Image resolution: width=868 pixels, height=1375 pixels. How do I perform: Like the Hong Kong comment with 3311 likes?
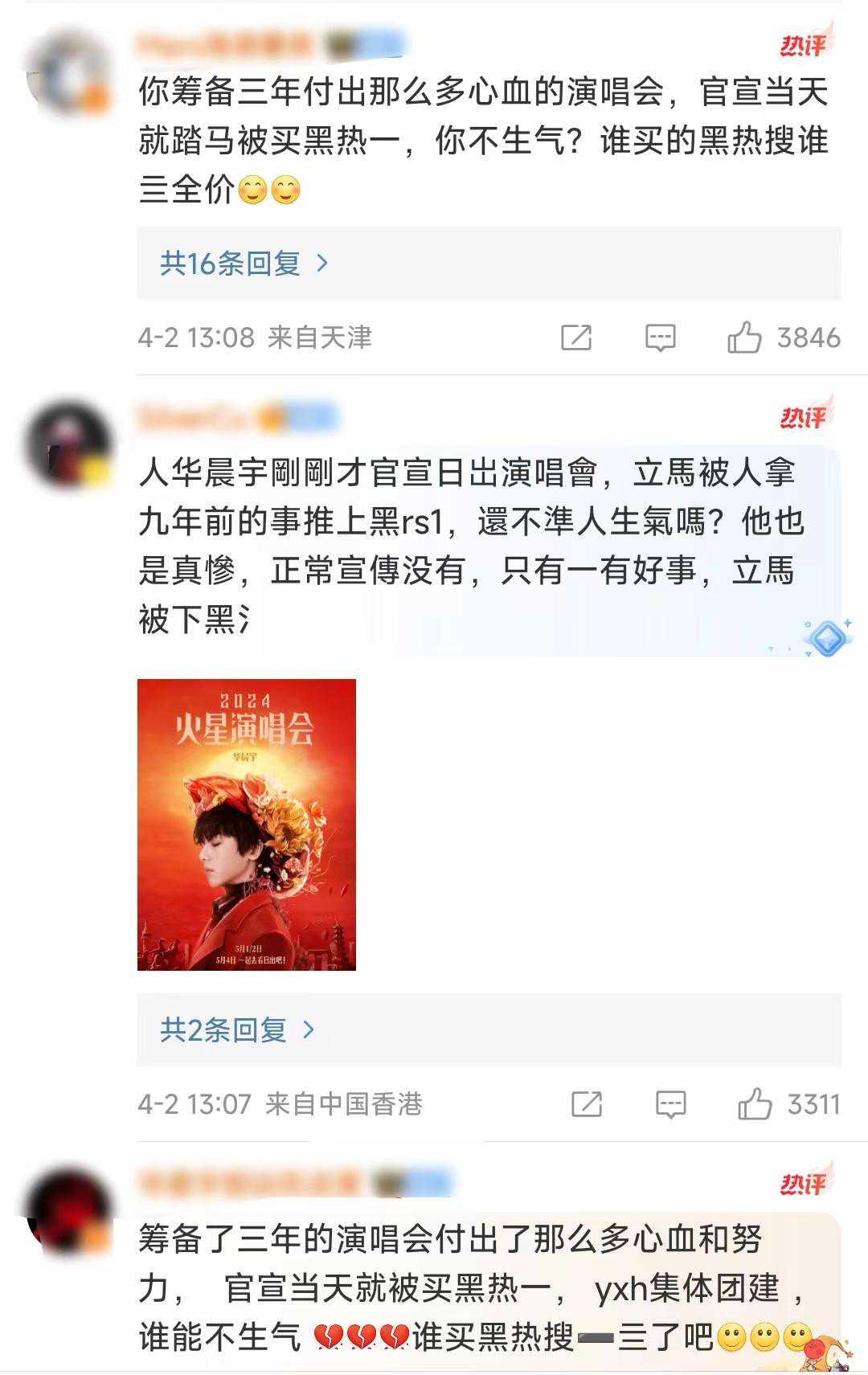[755, 1104]
